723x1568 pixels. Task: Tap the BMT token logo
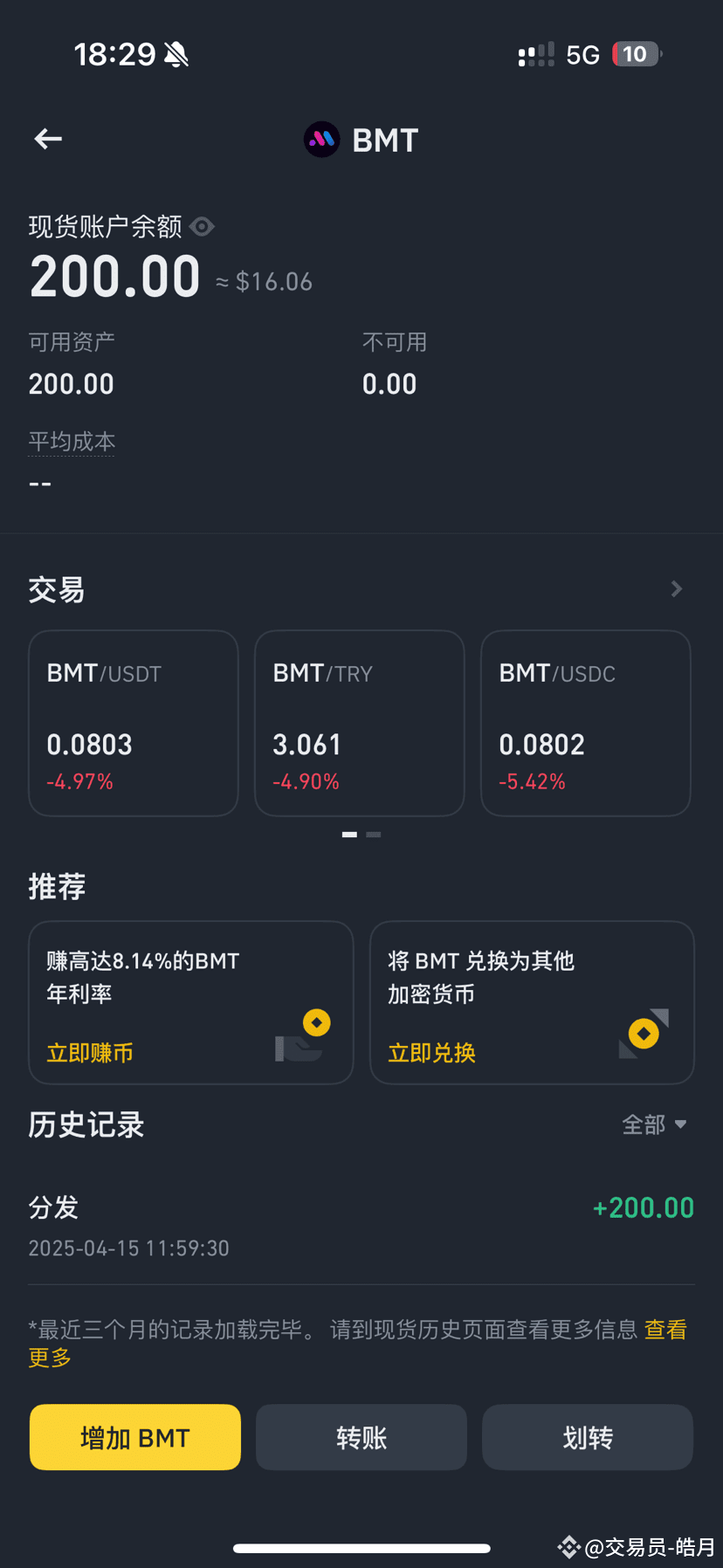[321, 140]
